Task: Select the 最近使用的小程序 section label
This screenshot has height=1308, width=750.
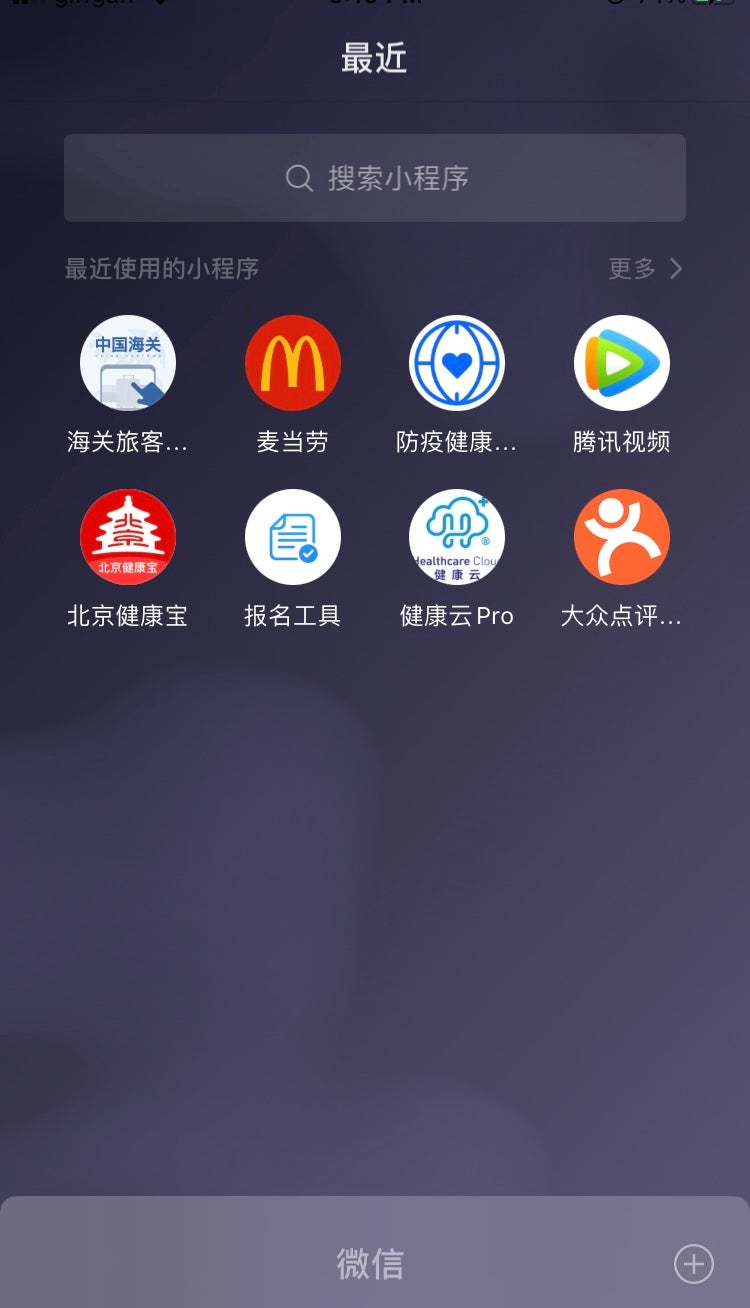Action: click(x=162, y=269)
